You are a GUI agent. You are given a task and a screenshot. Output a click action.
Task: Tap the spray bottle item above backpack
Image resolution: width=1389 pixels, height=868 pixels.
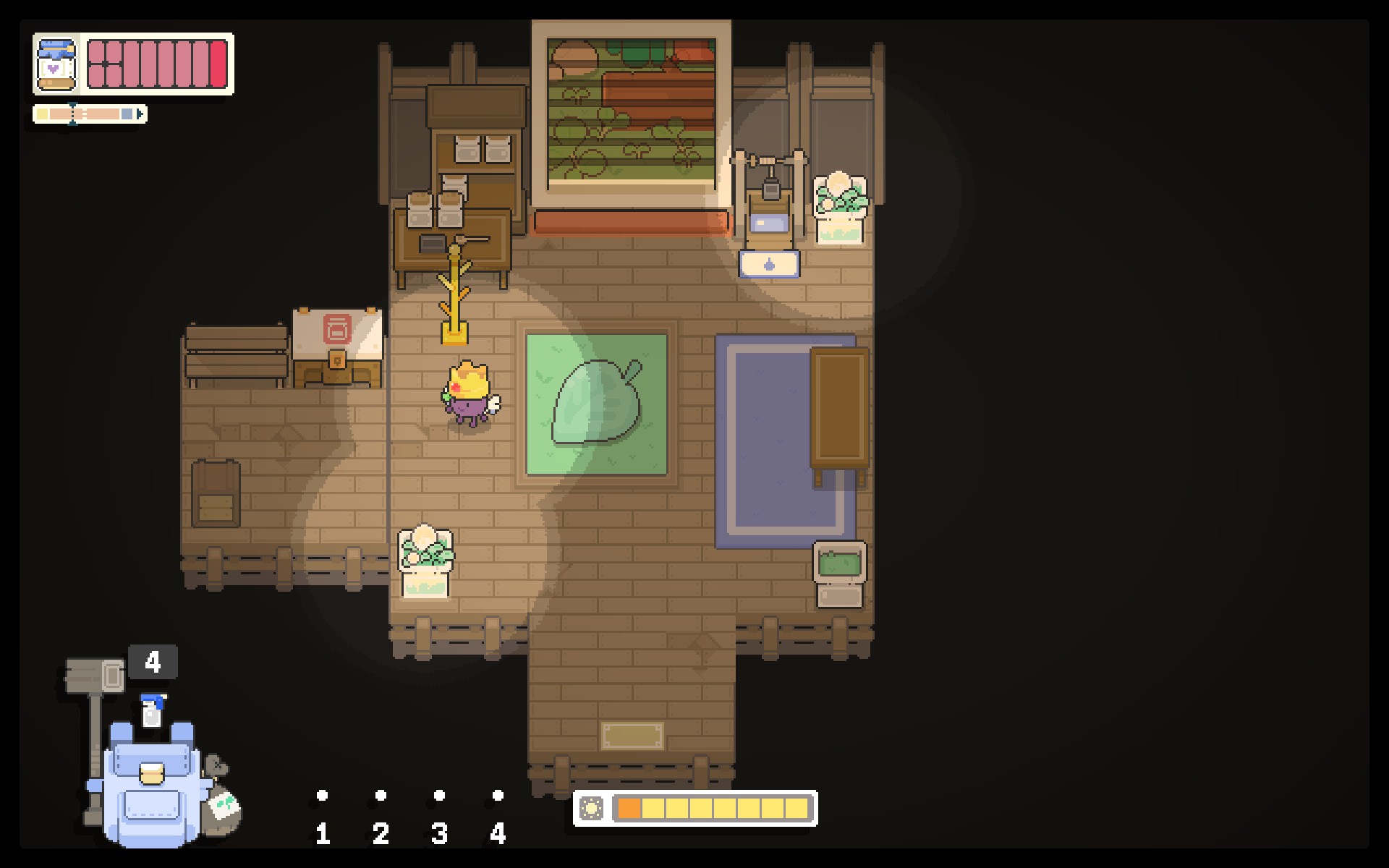[x=152, y=710]
